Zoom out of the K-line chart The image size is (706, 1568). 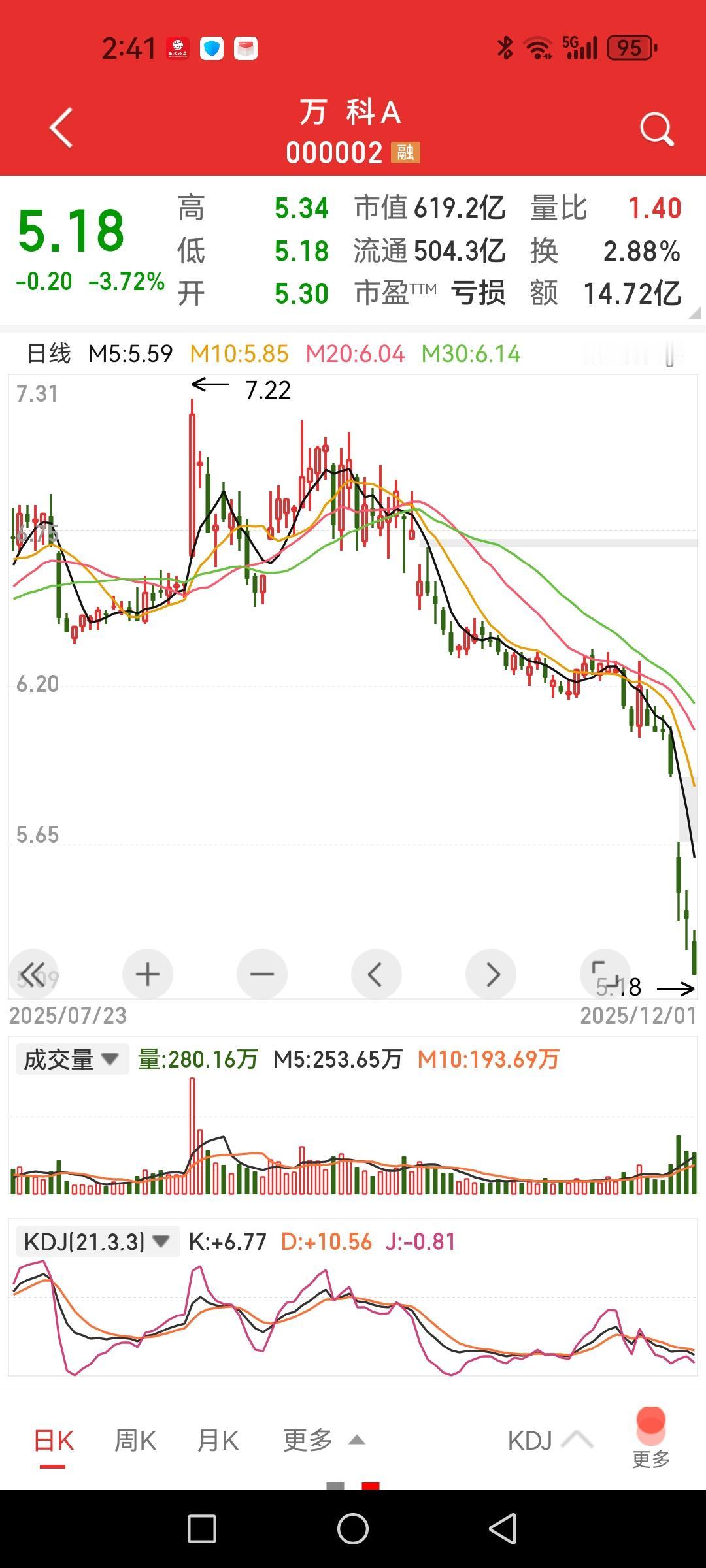(261, 973)
